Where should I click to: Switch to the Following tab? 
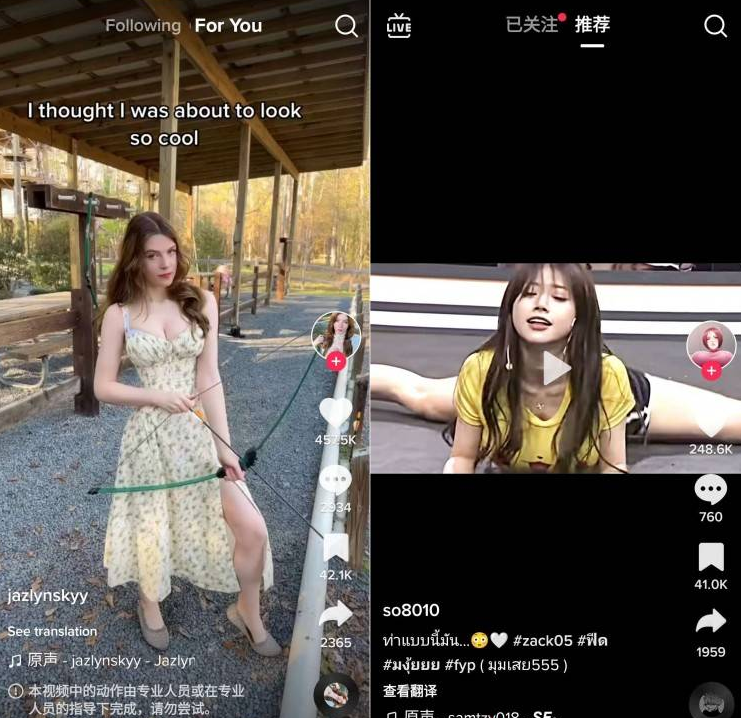pyautogui.click(x=142, y=26)
